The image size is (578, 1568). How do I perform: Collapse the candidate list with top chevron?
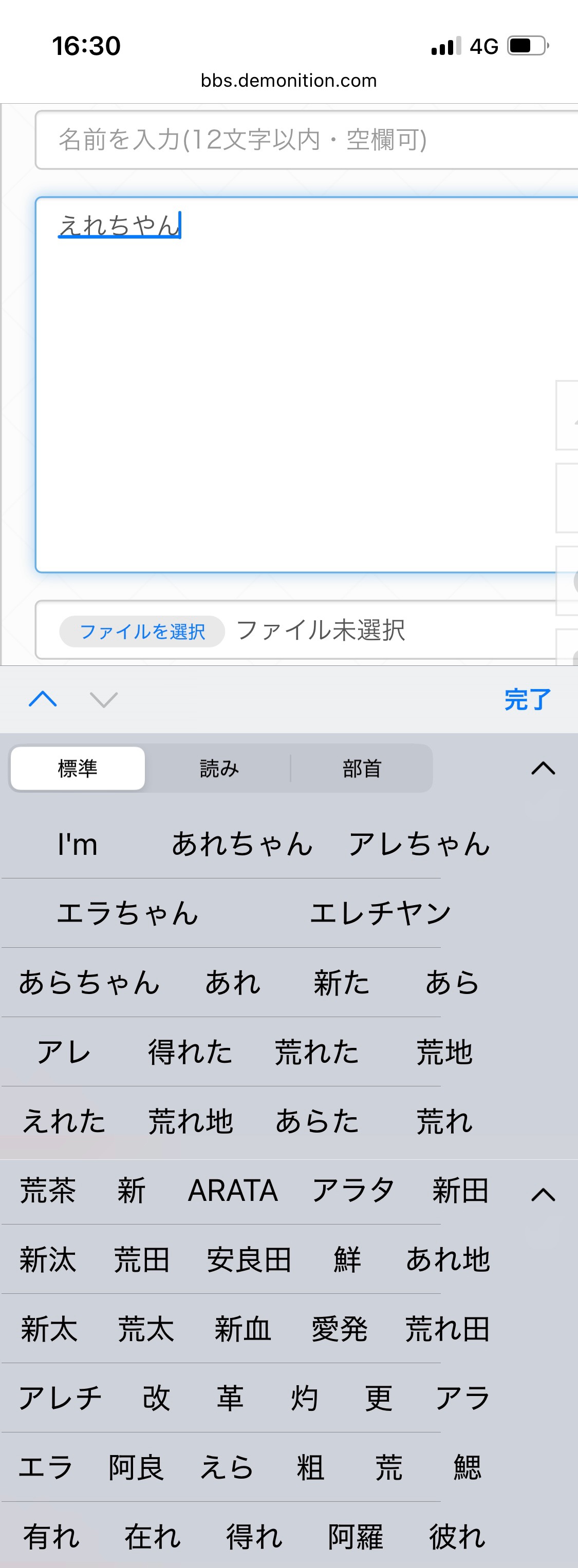[543, 768]
